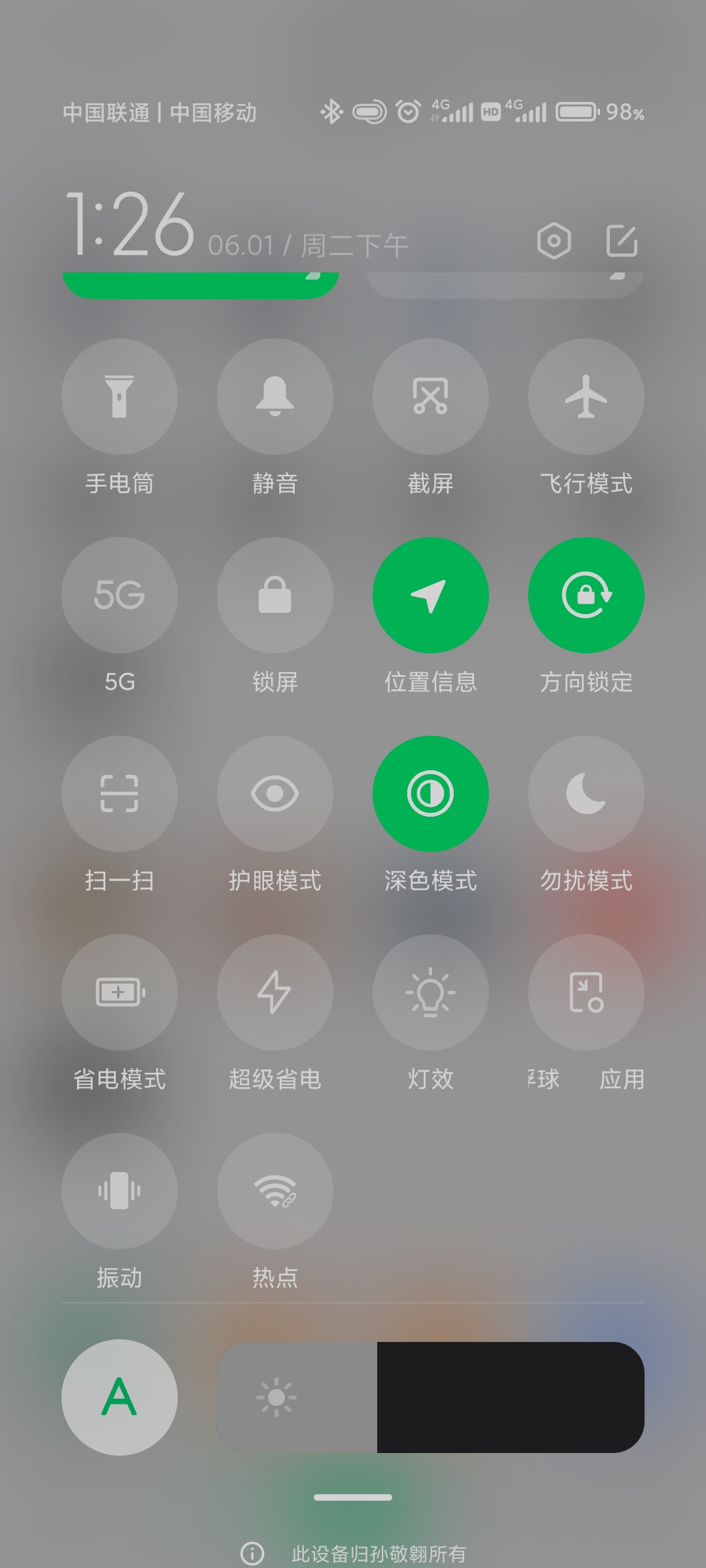The height and width of the screenshot is (1568, 706).
Task: Turn on the flashlight (手电筒)
Action: [120, 397]
